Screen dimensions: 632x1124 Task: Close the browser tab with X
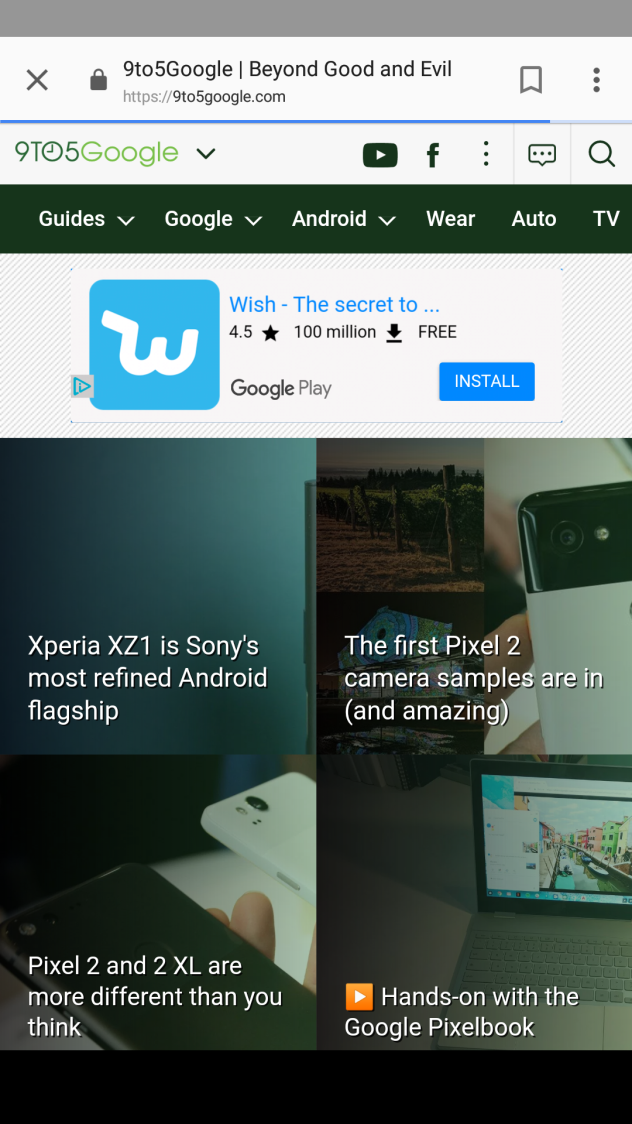click(37, 80)
